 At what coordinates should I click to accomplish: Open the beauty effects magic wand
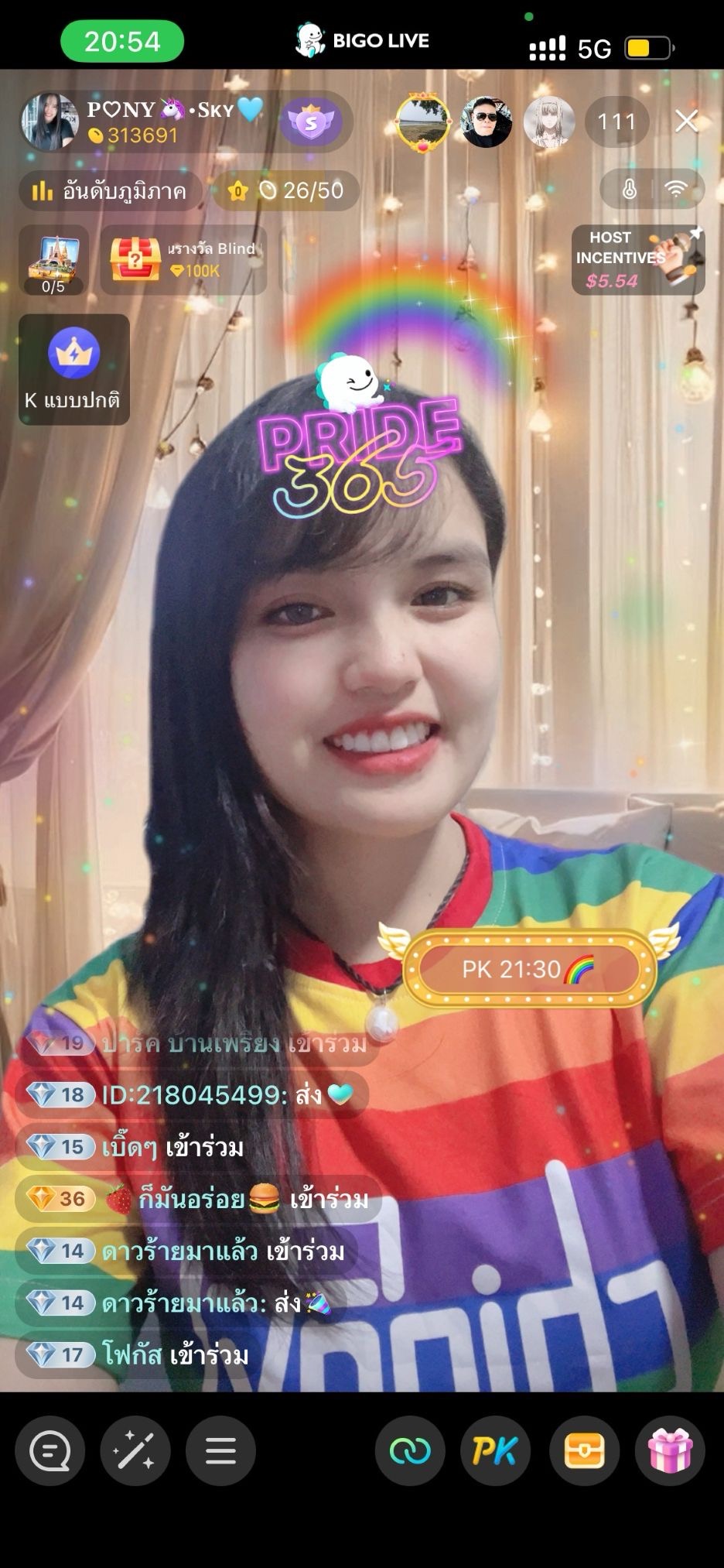click(x=135, y=1451)
